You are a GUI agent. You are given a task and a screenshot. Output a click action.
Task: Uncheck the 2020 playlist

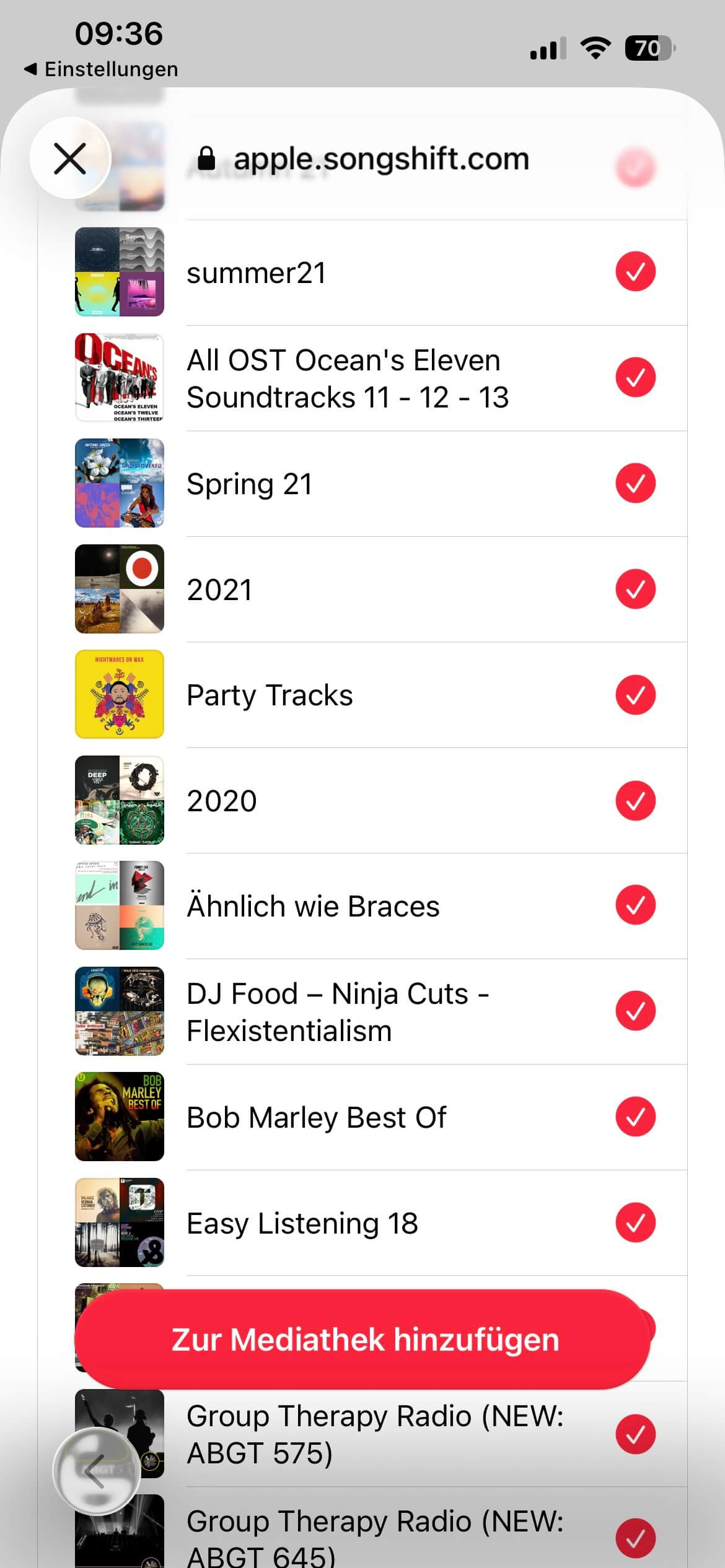635,801
